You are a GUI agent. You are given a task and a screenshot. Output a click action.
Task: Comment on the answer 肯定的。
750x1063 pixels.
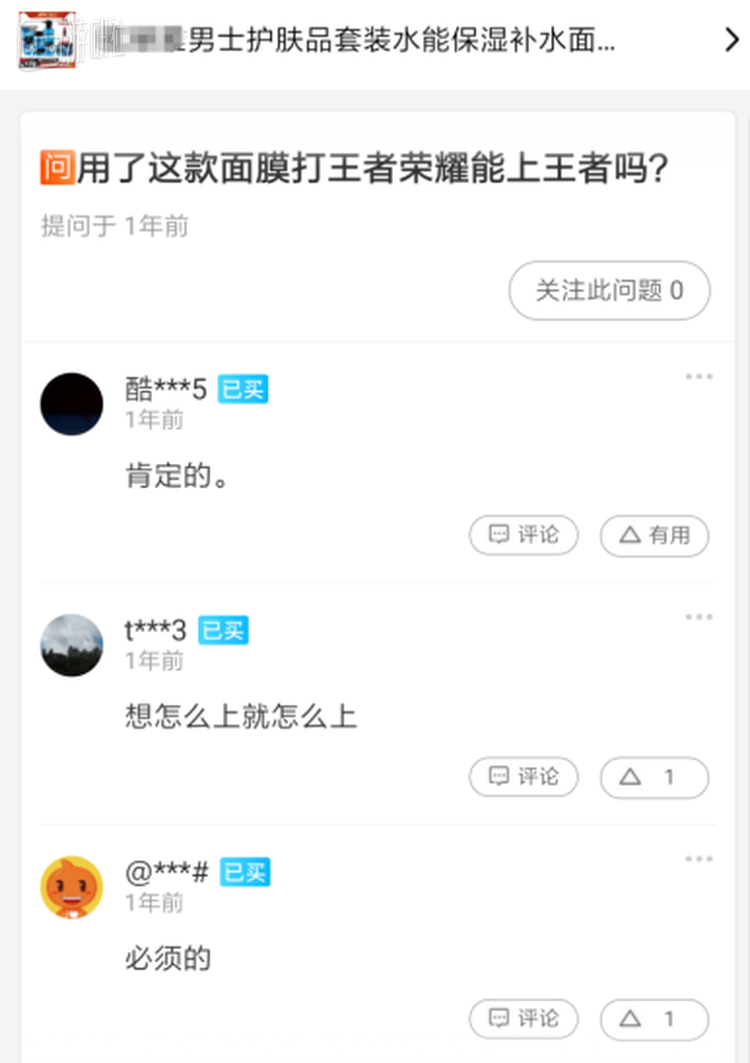(x=524, y=536)
